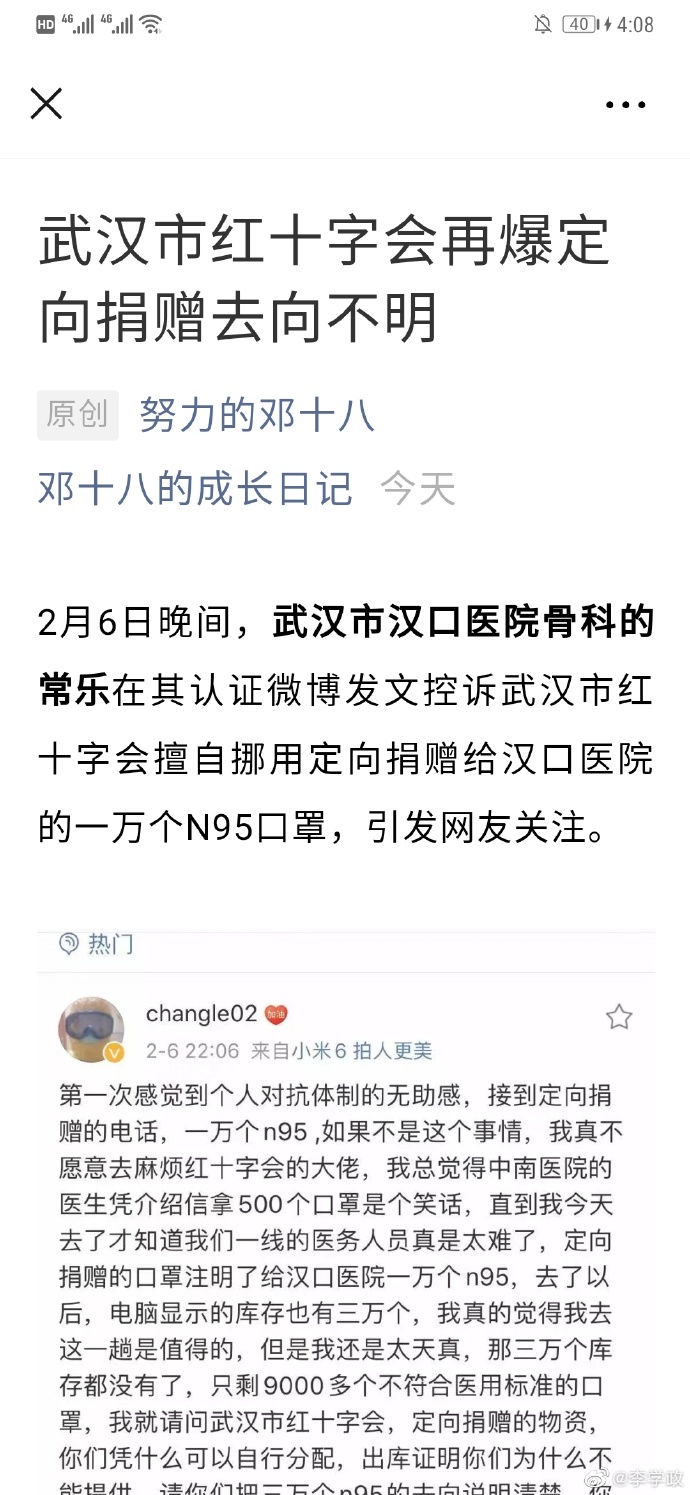Open author 努力的邓十八's page
Screen dimensions: 690x1495
(x=257, y=415)
